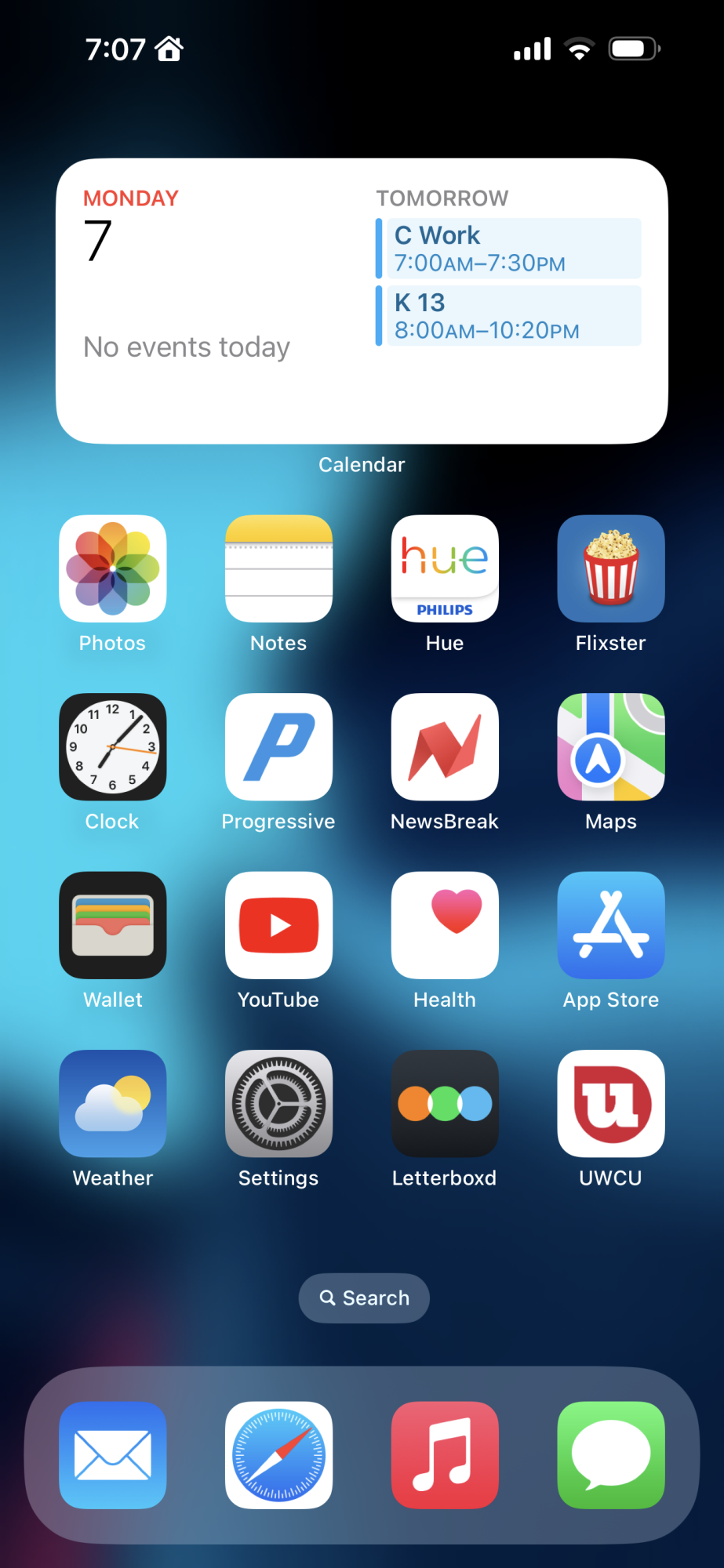Open Mail from the dock
724x1568 pixels.
pyautogui.click(x=113, y=1454)
